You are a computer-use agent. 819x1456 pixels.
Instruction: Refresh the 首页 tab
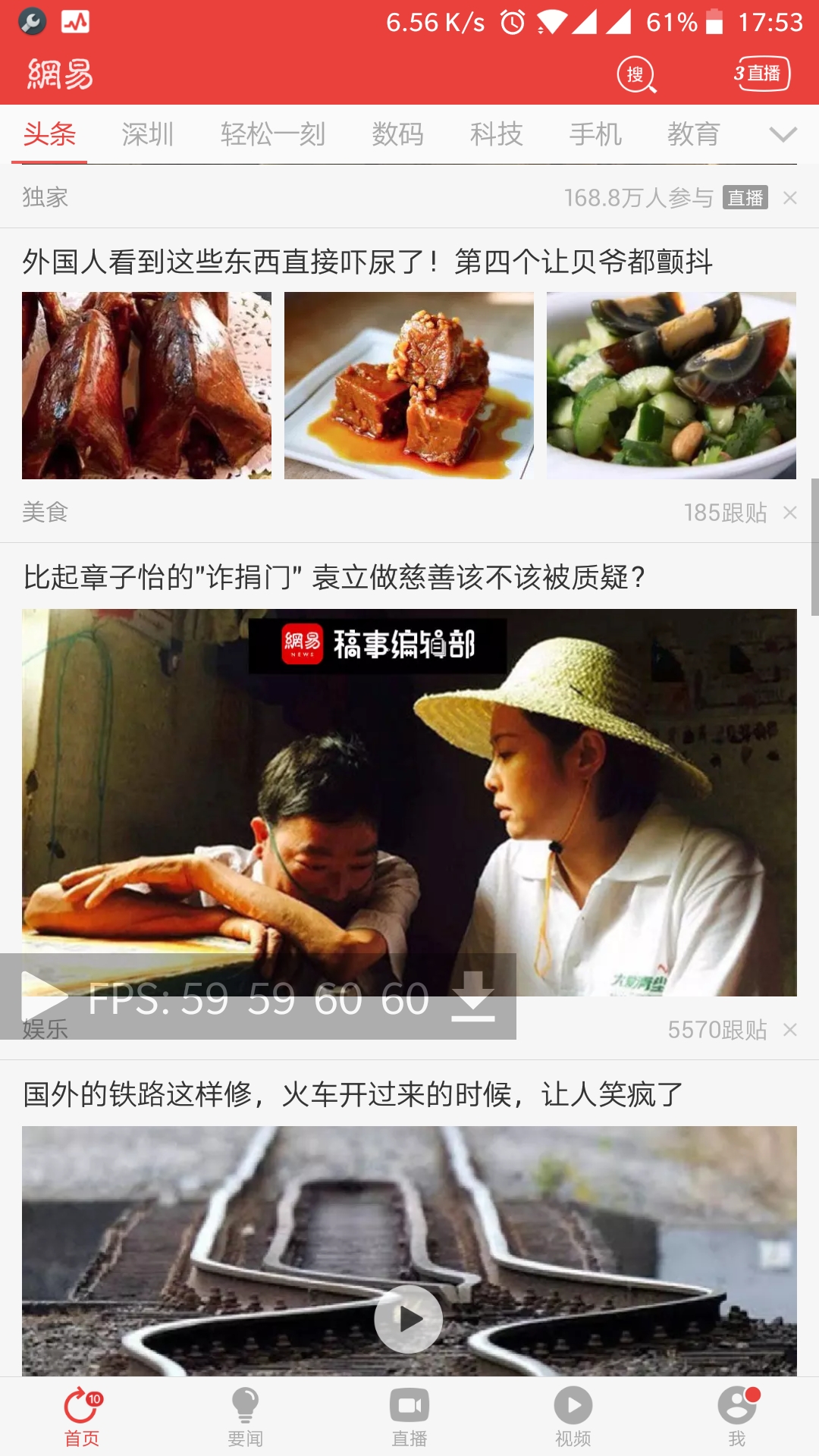(82, 1417)
